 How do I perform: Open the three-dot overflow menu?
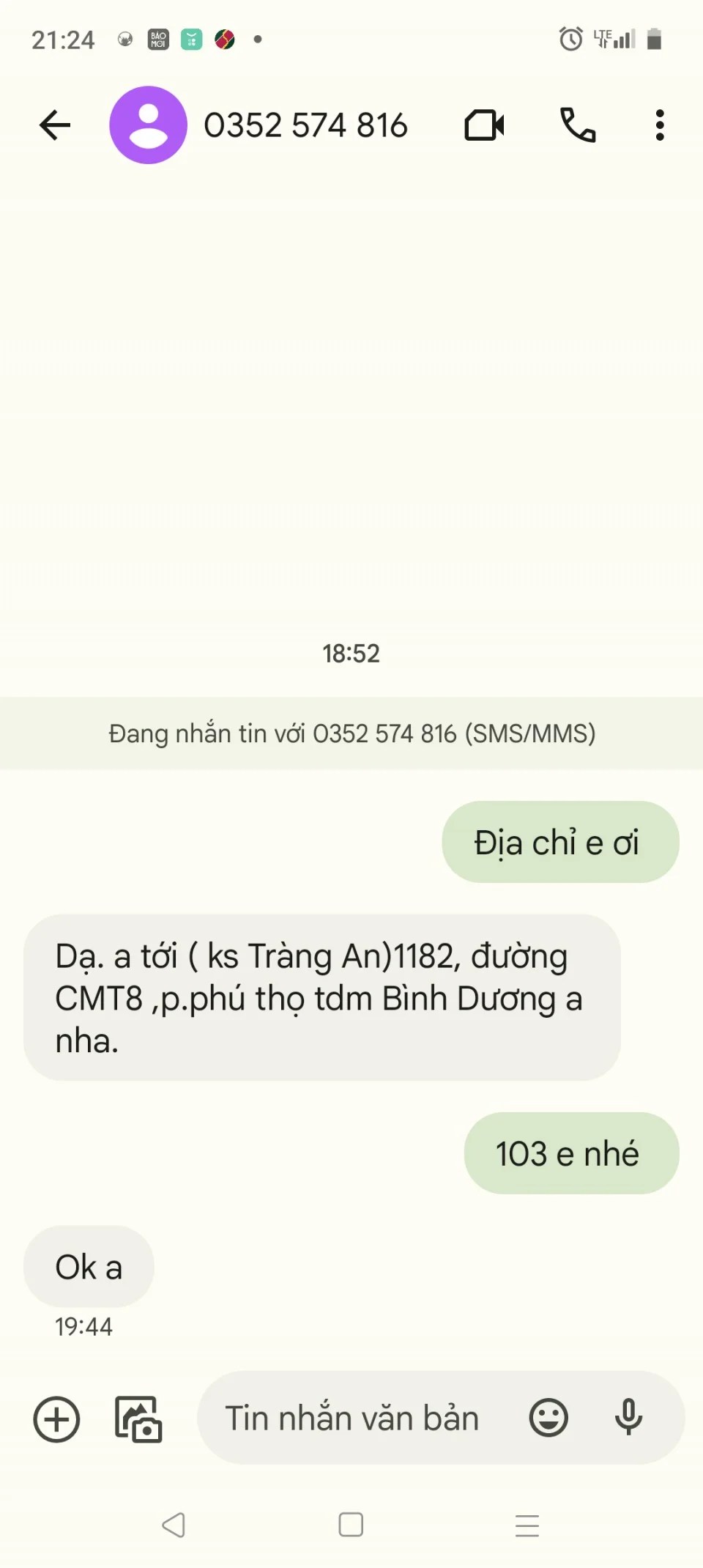coord(660,125)
